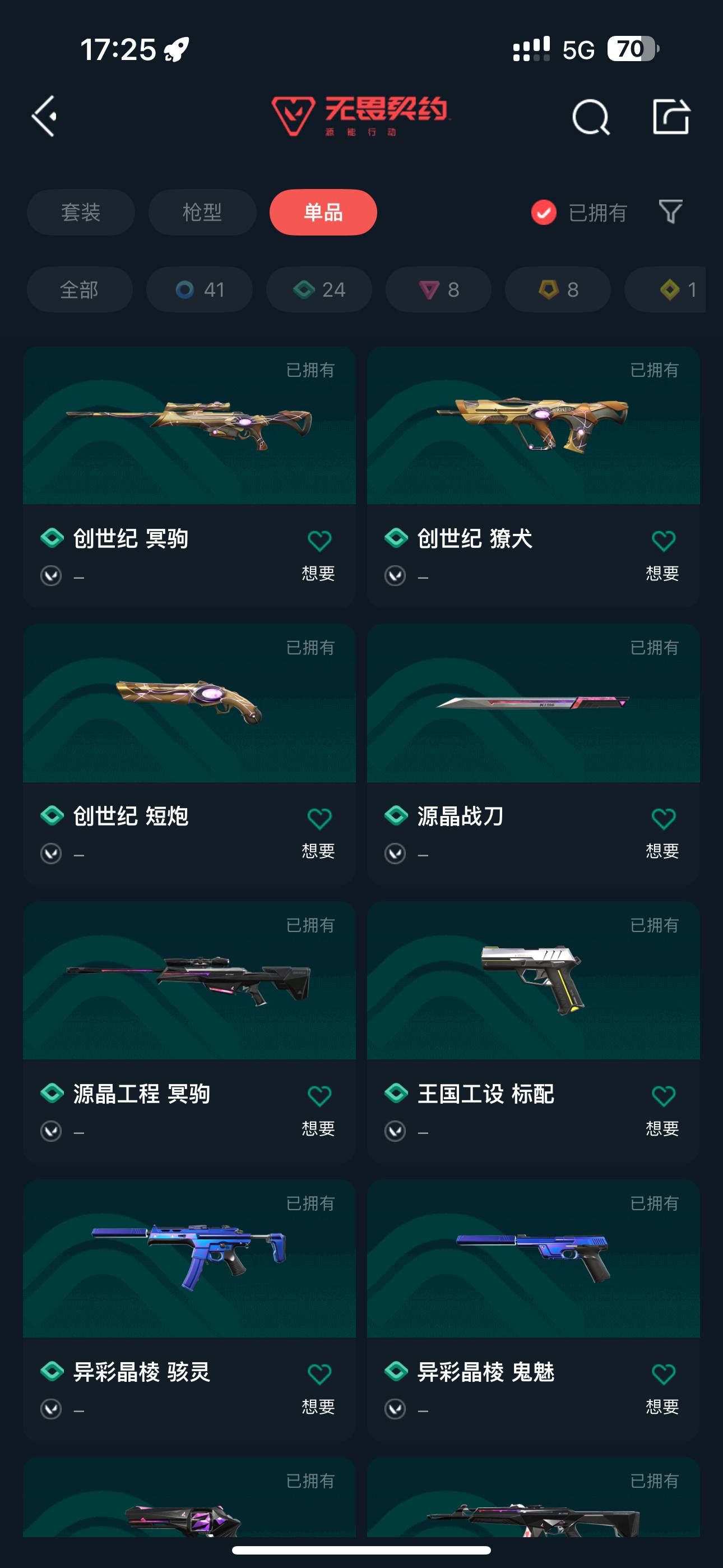
Task: Filter by the green tier chip showing 24
Action: point(319,290)
